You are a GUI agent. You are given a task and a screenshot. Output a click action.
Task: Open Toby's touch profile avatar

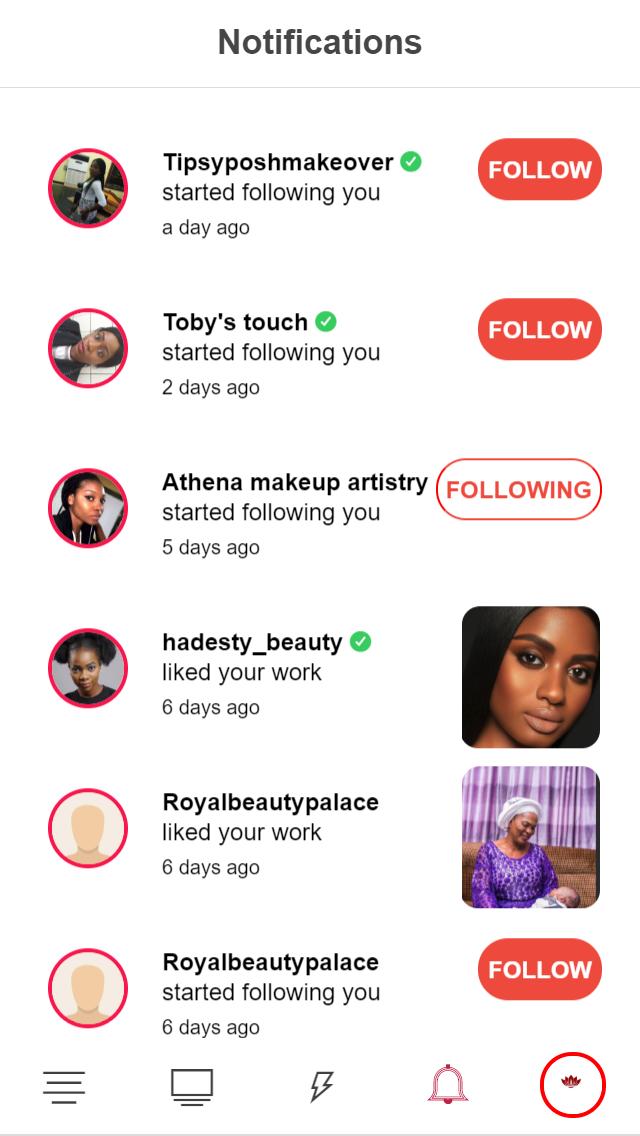pos(88,348)
